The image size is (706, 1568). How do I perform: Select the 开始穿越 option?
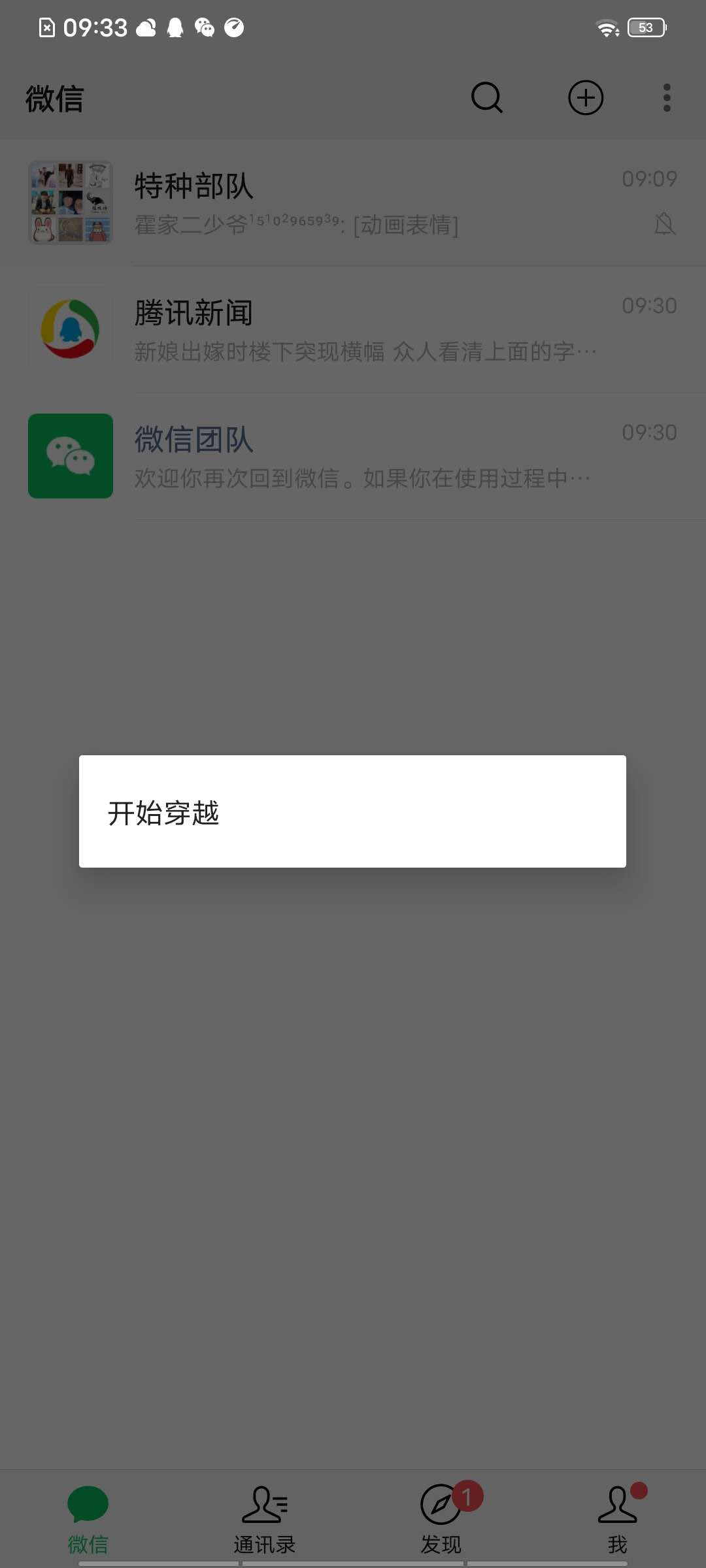pos(352,812)
